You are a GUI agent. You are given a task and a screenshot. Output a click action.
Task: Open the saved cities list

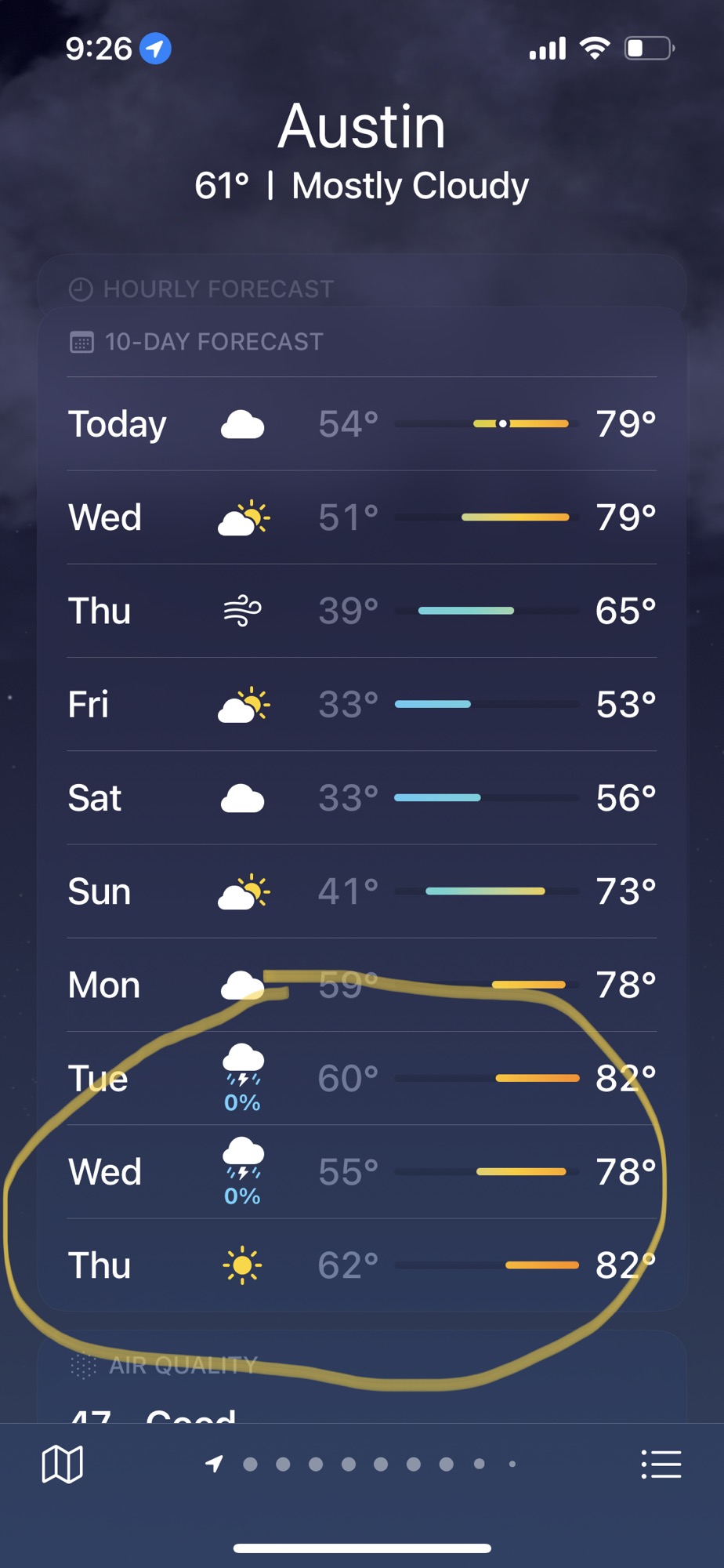[661, 1464]
